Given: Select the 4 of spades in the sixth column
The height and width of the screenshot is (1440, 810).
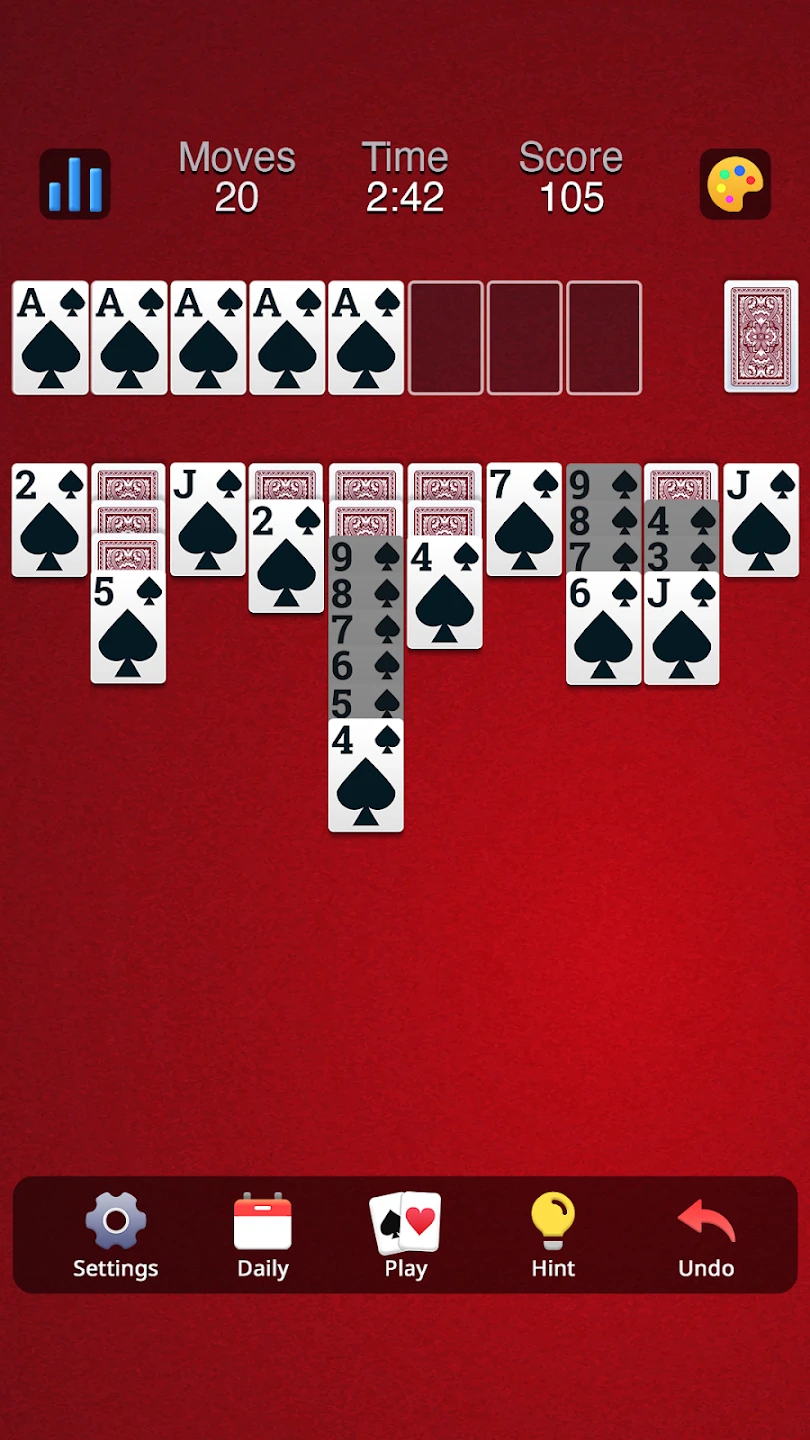Looking at the screenshot, I should 445,593.
